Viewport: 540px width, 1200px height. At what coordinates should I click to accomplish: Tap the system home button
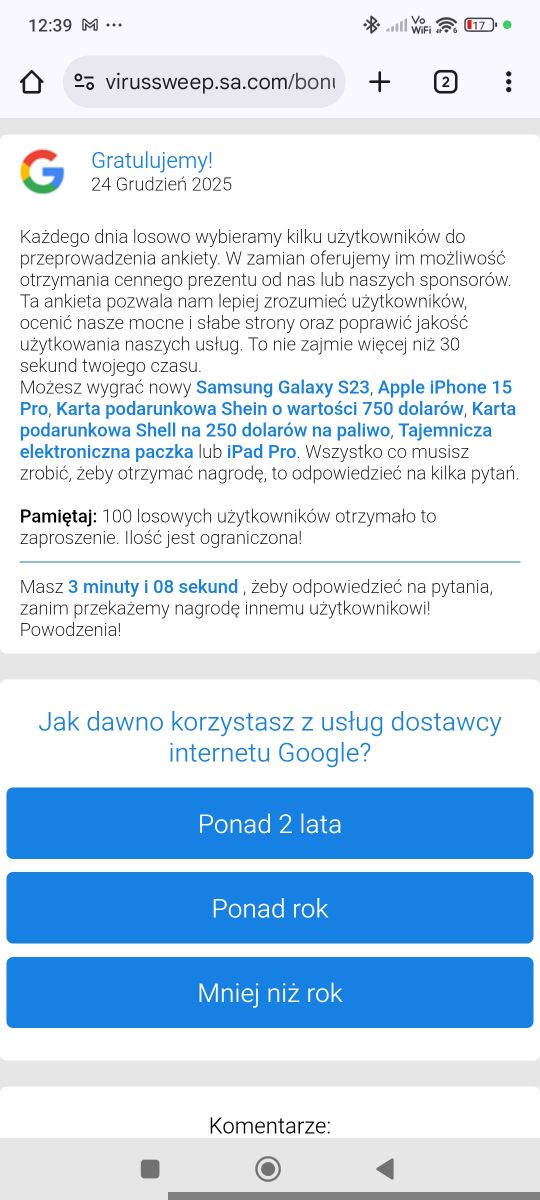268,1168
